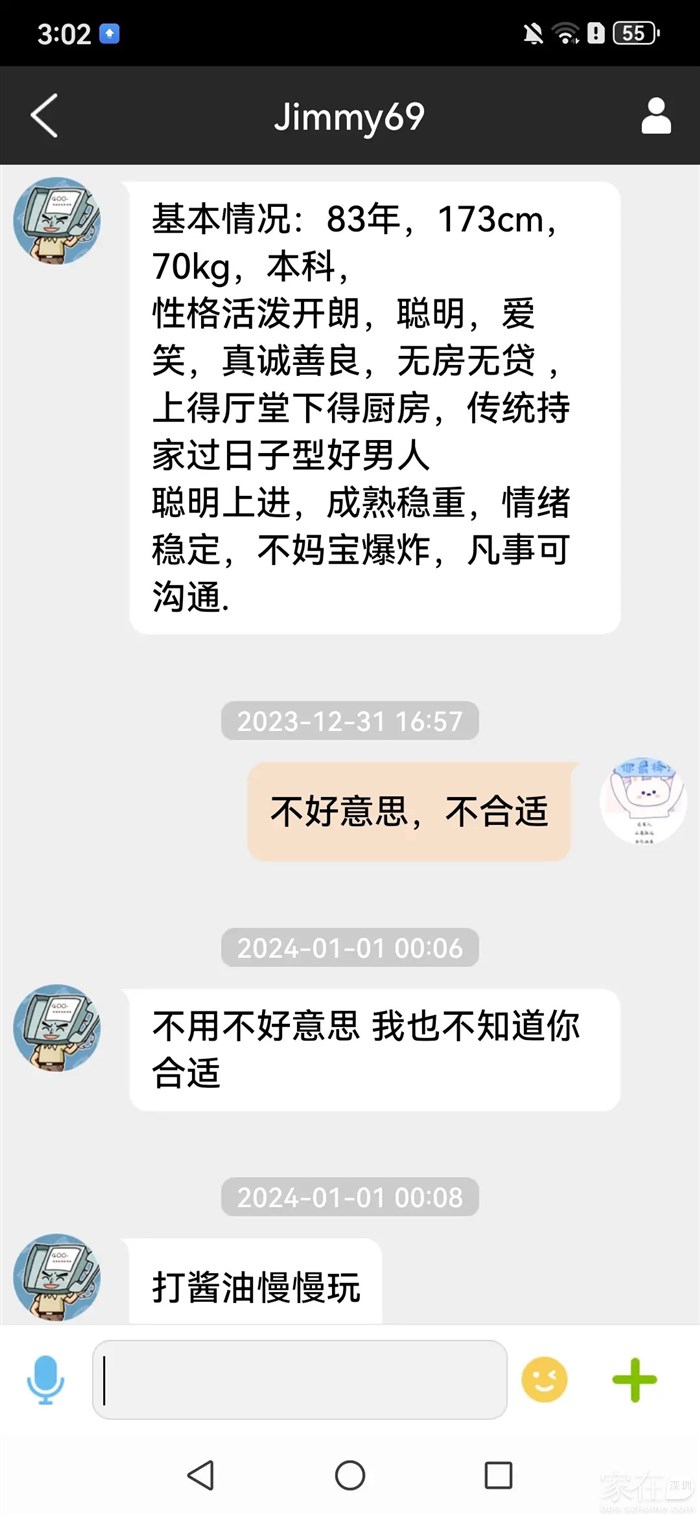The height and width of the screenshot is (1516, 700).
Task: Open the green plus attachment menu
Action: point(635,1381)
